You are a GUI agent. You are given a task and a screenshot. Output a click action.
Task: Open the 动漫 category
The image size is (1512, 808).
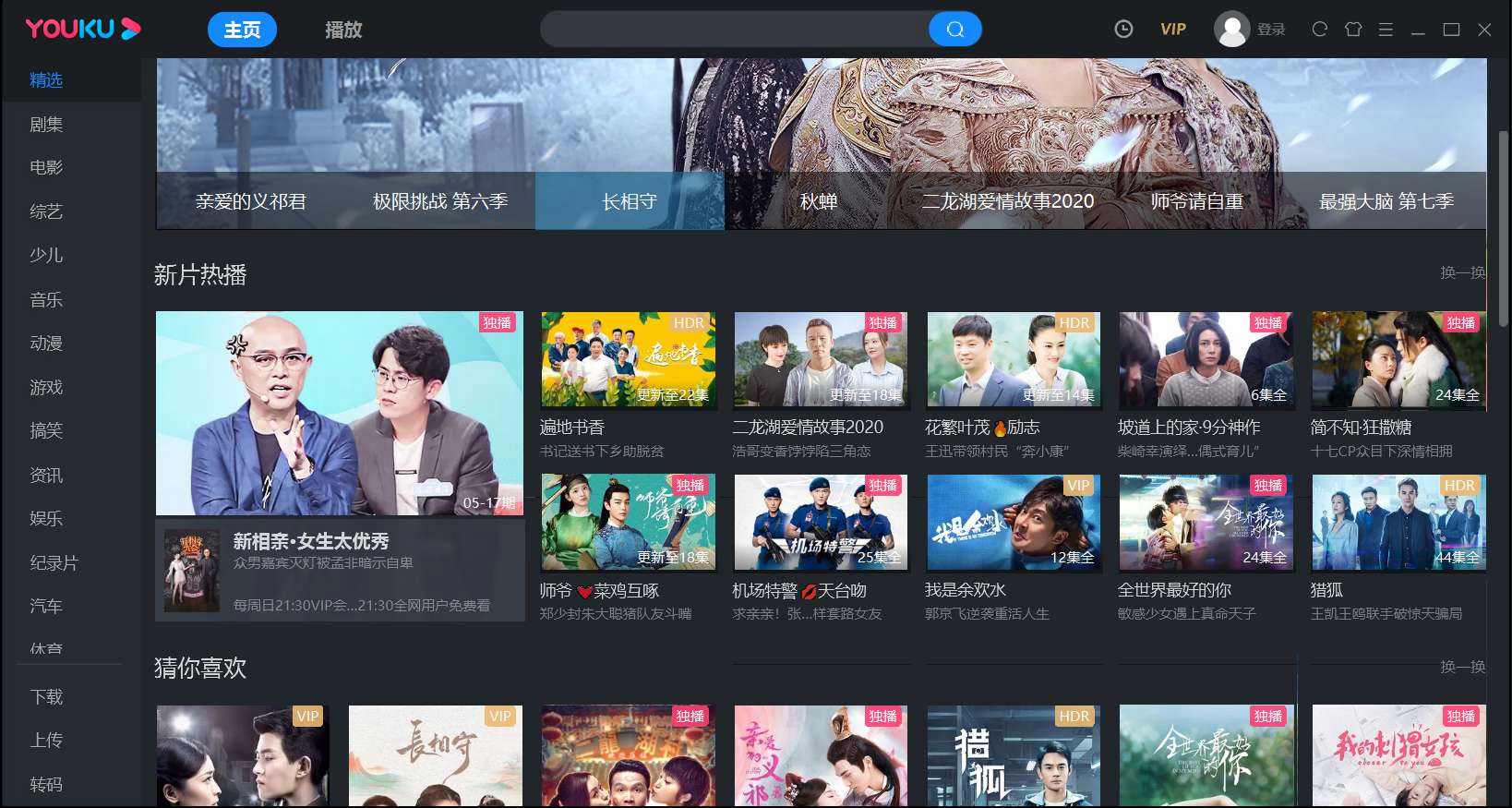point(46,344)
